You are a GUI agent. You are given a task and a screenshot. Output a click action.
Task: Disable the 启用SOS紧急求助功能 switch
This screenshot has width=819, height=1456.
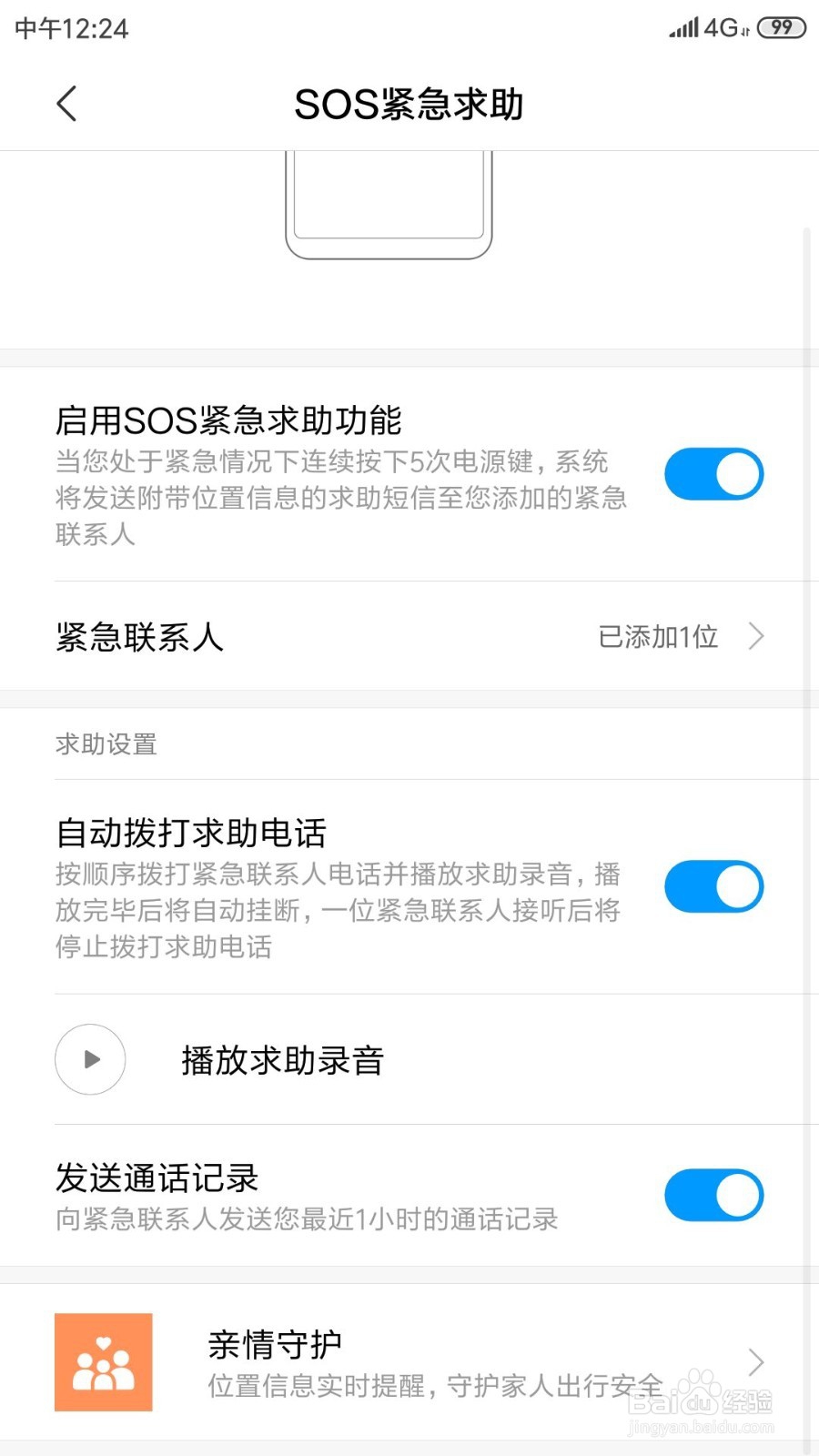pyautogui.click(x=713, y=473)
